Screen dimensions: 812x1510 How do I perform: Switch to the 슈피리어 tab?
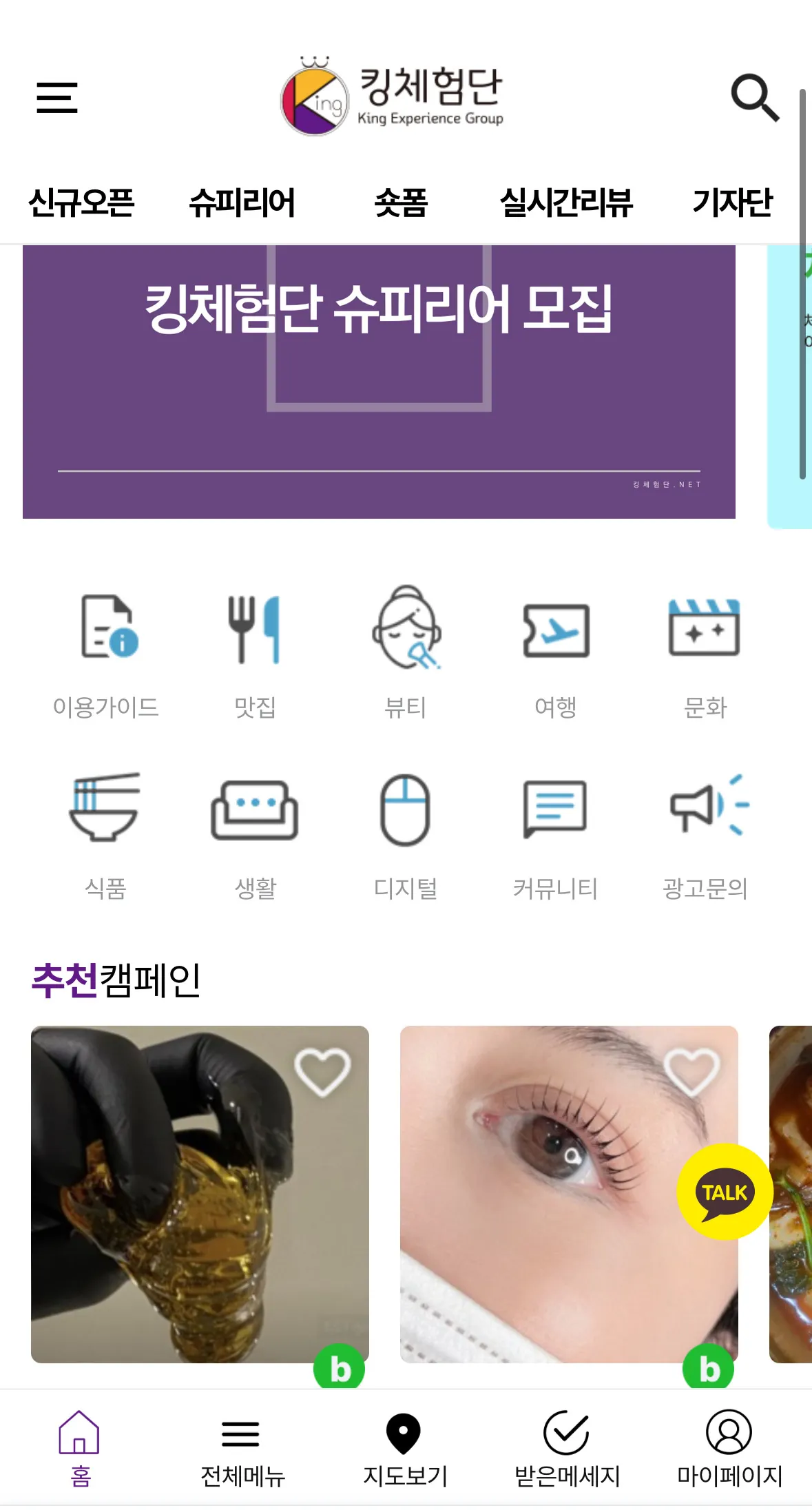pos(244,202)
